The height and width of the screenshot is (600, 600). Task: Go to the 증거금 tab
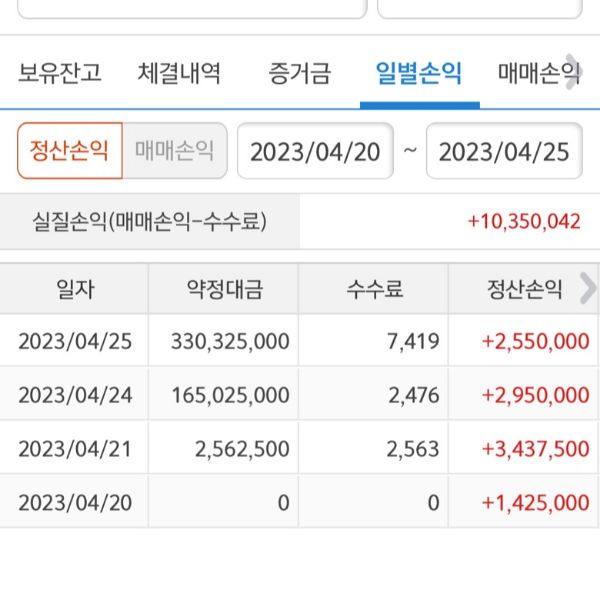(299, 73)
